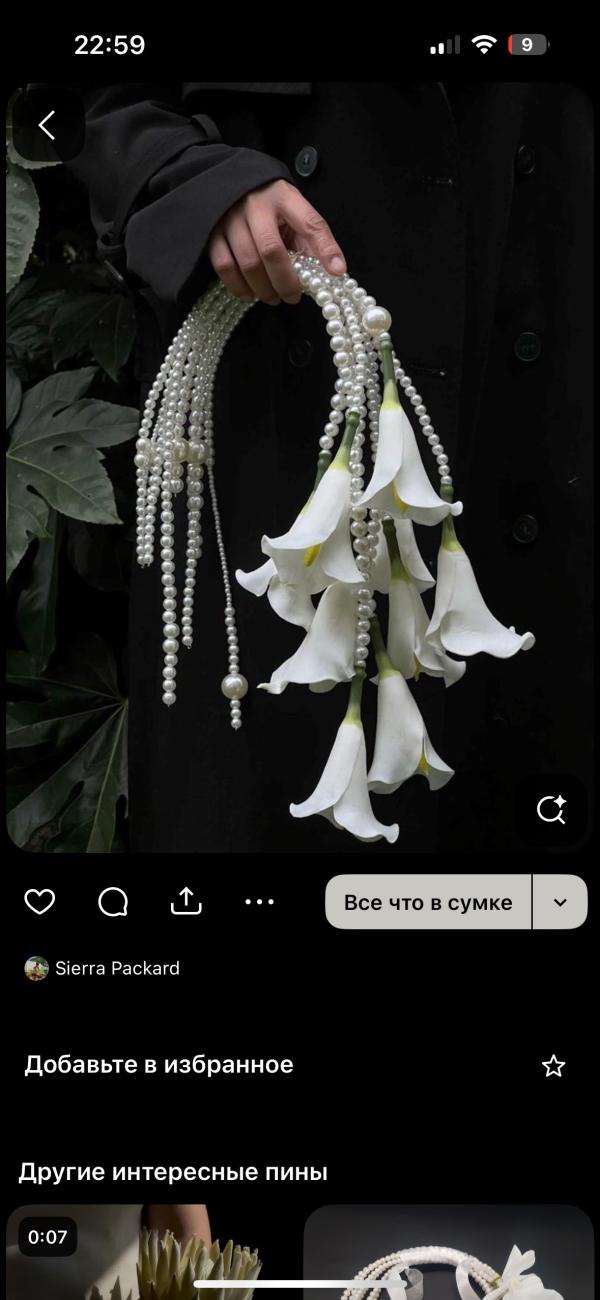This screenshot has height=1300, width=600.
Task: Open the three-dot more options menu
Action: coord(259,902)
